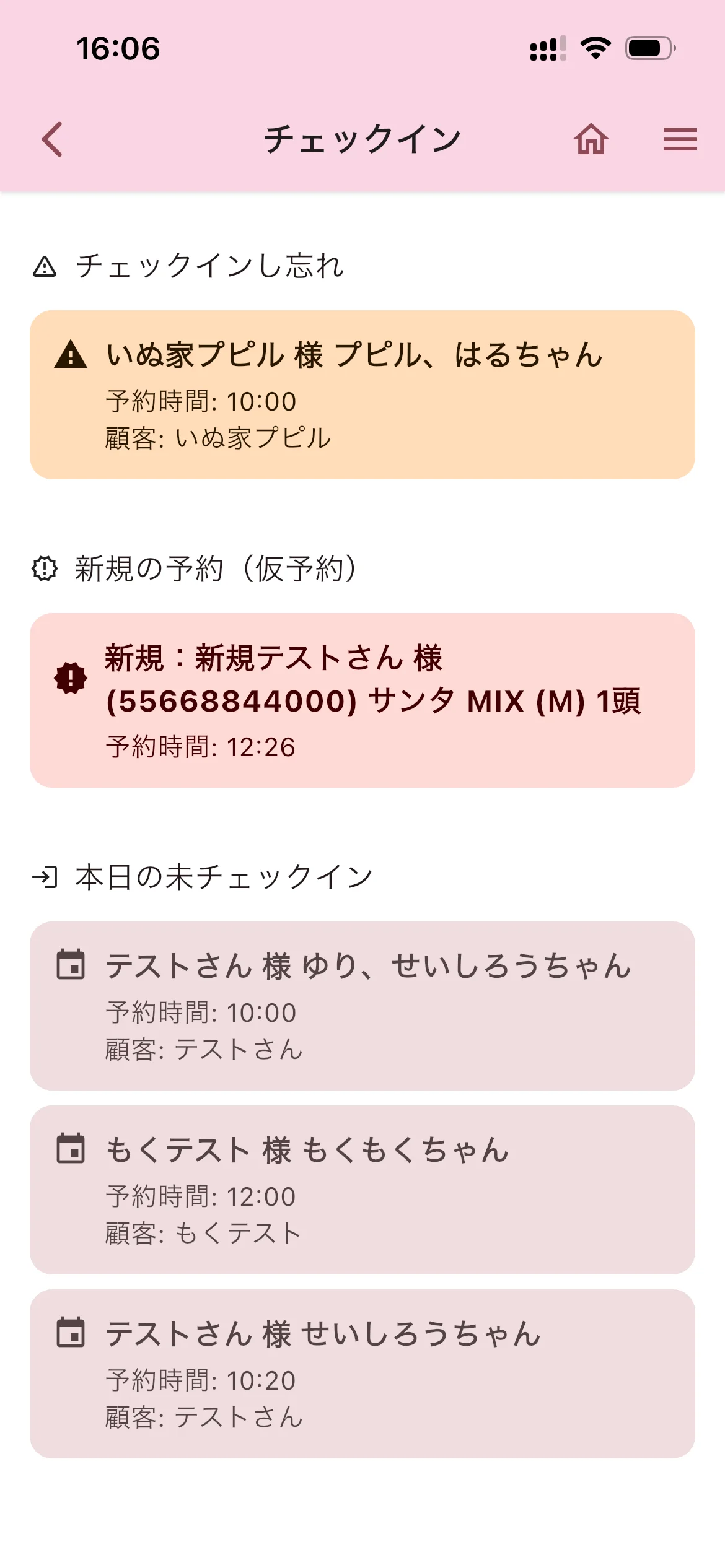Open いぬ家プピル missed check-in card
The image size is (725, 1568).
362,394
